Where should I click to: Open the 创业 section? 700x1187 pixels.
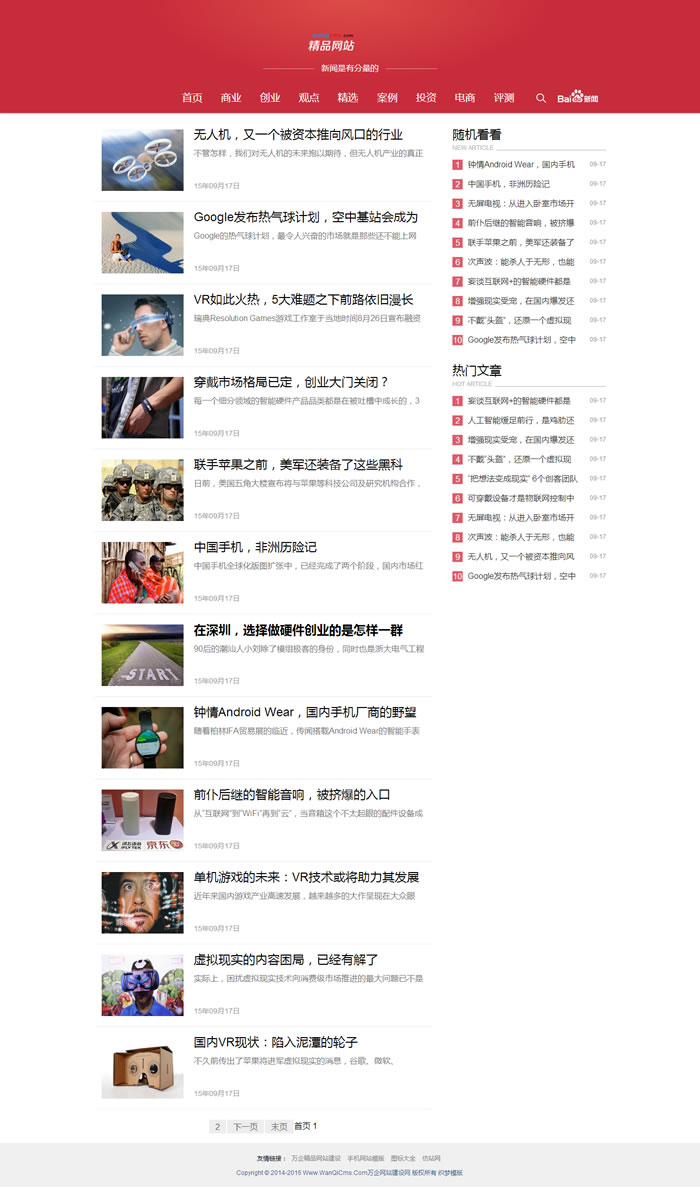[270, 98]
